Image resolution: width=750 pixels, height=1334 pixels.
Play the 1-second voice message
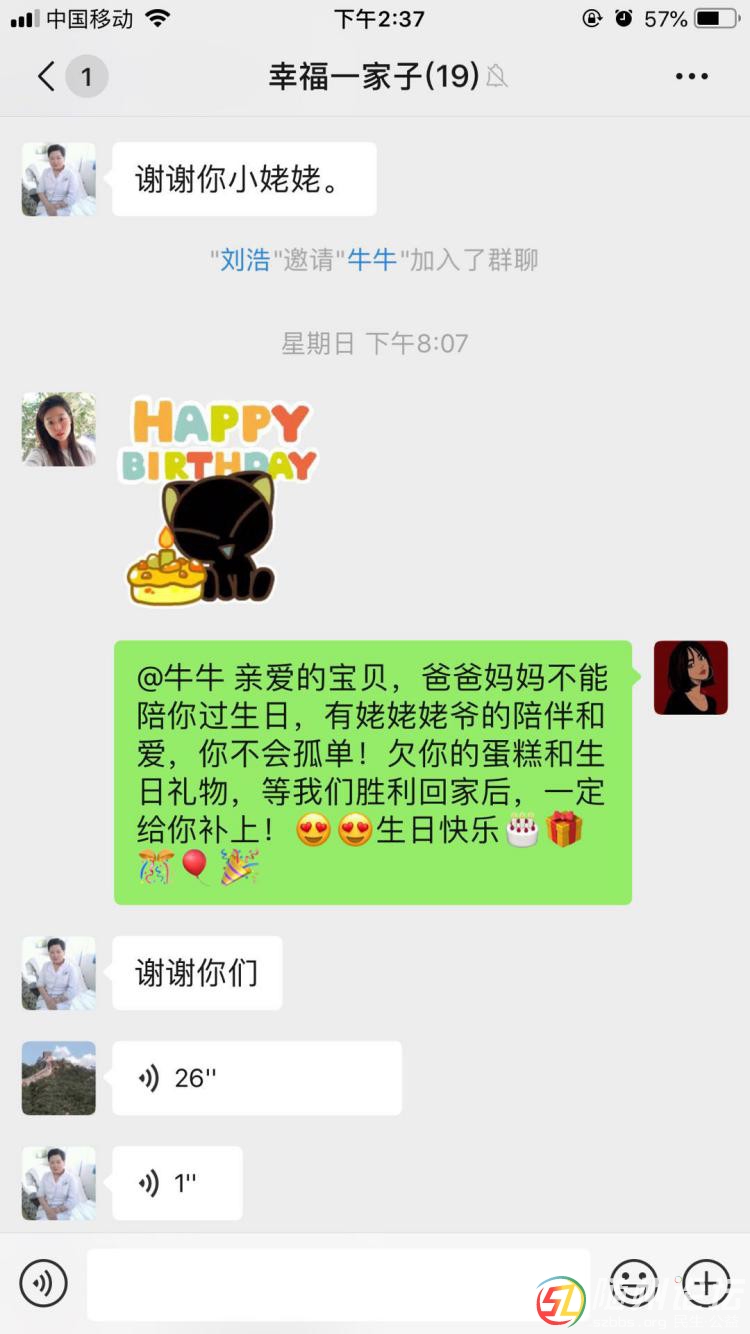tap(177, 1183)
